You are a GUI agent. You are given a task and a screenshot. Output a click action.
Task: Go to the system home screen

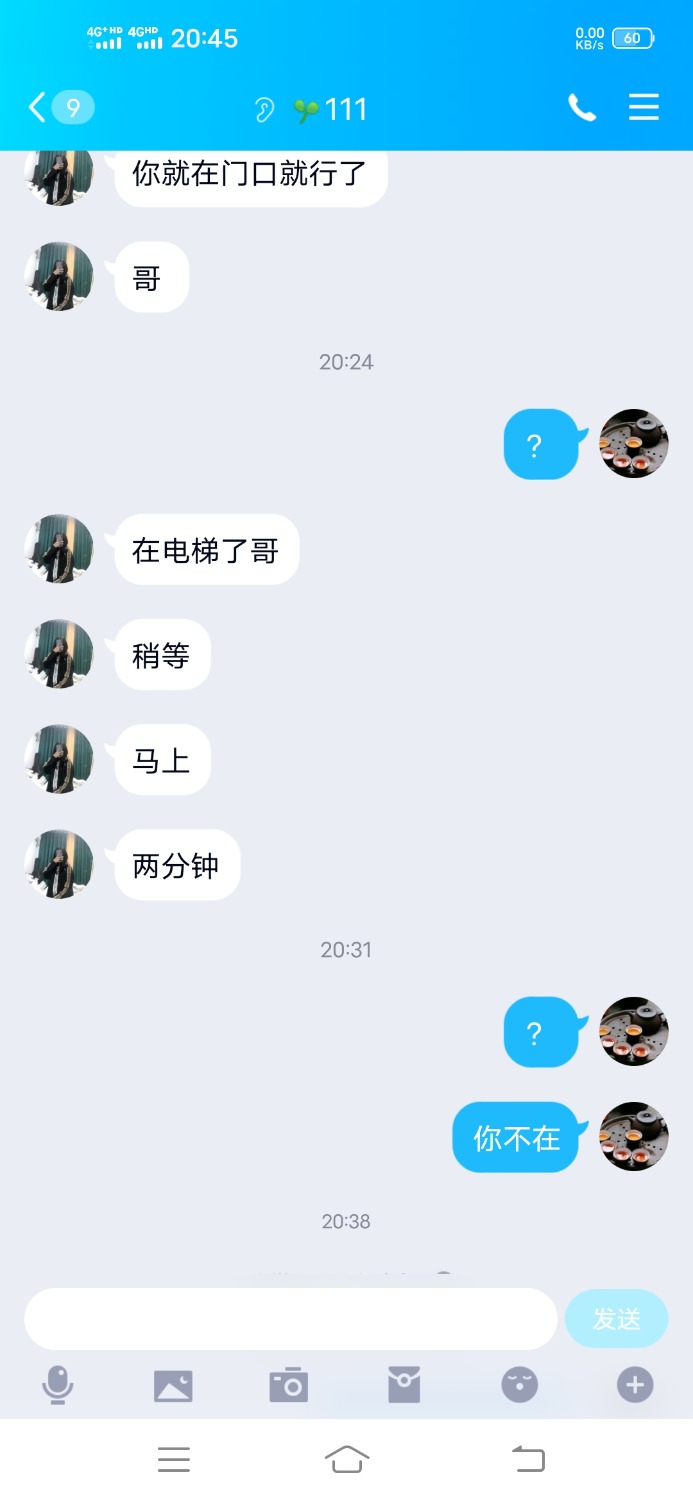pyautogui.click(x=347, y=1460)
